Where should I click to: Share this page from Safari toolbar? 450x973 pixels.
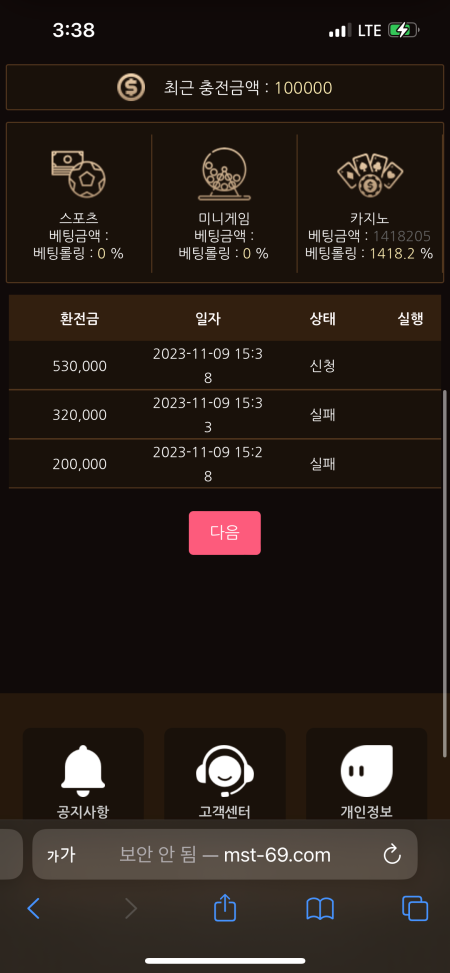pyautogui.click(x=225, y=908)
